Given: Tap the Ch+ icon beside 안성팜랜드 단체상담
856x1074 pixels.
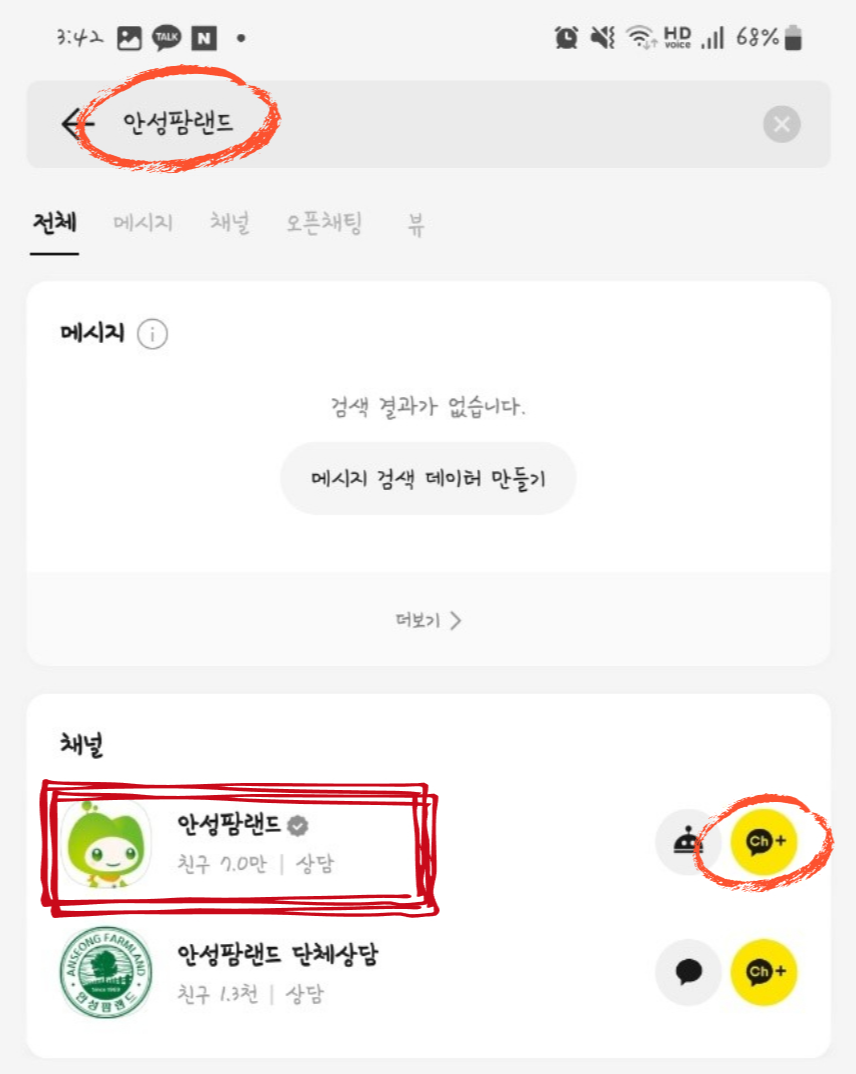Looking at the screenshot, I should tap(765, 972).
